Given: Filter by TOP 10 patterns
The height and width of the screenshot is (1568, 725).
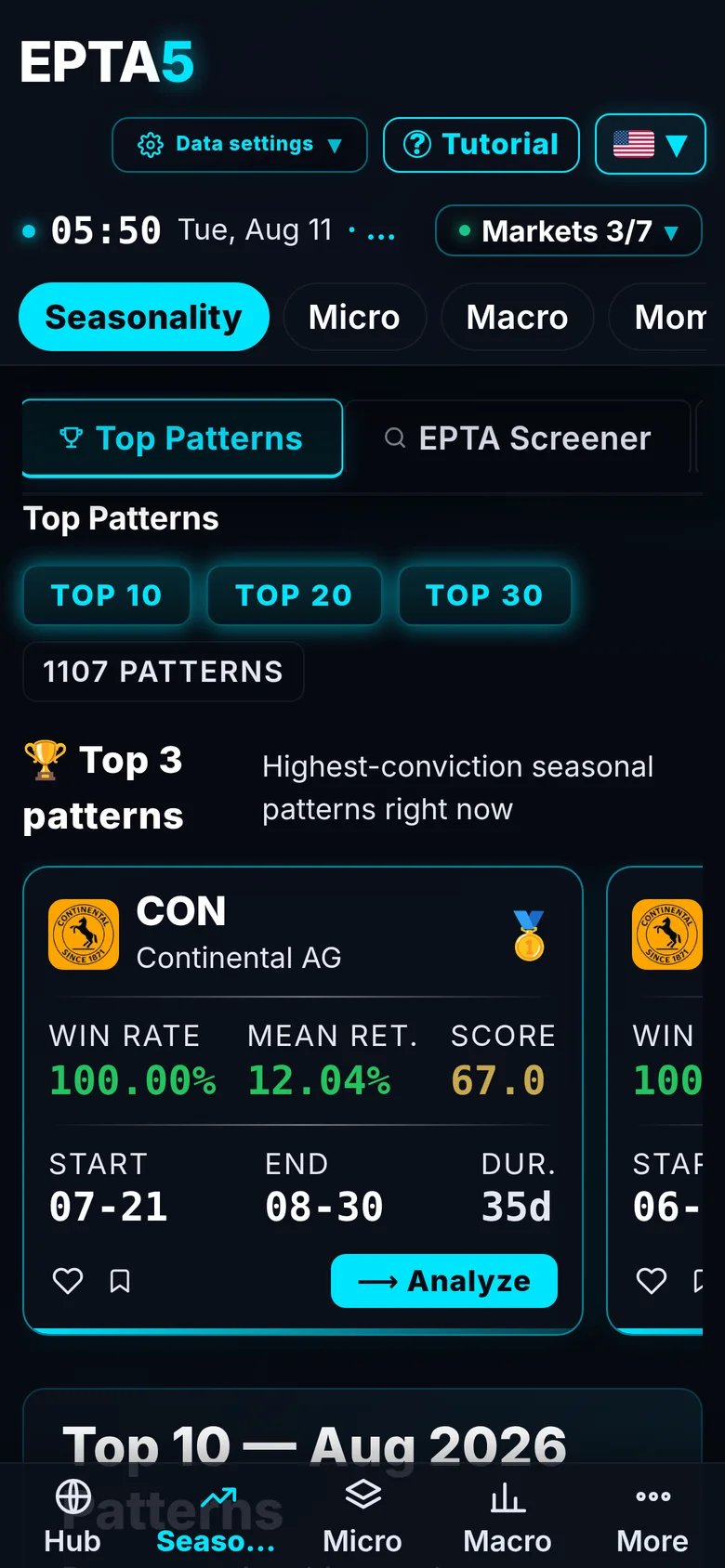Looking at the screenshot, I should coord(107,595).
